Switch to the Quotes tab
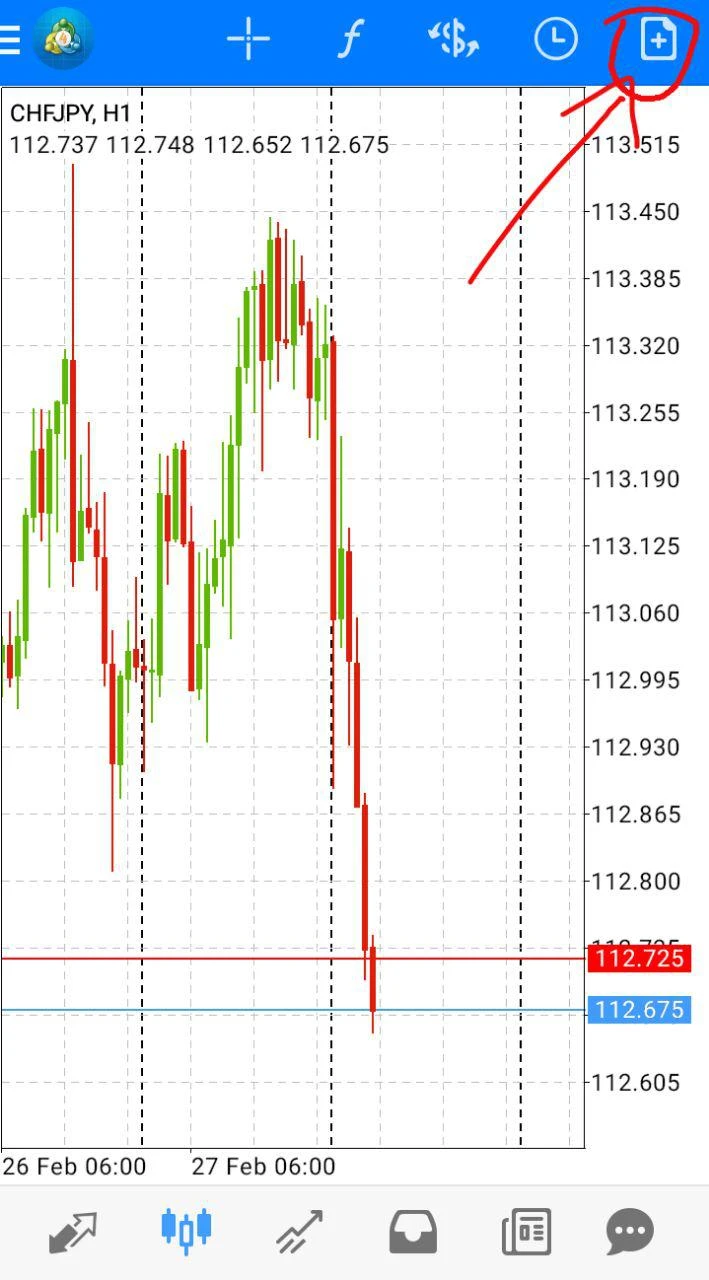This screenshot has height=1280, width=709. point(73,1231)
